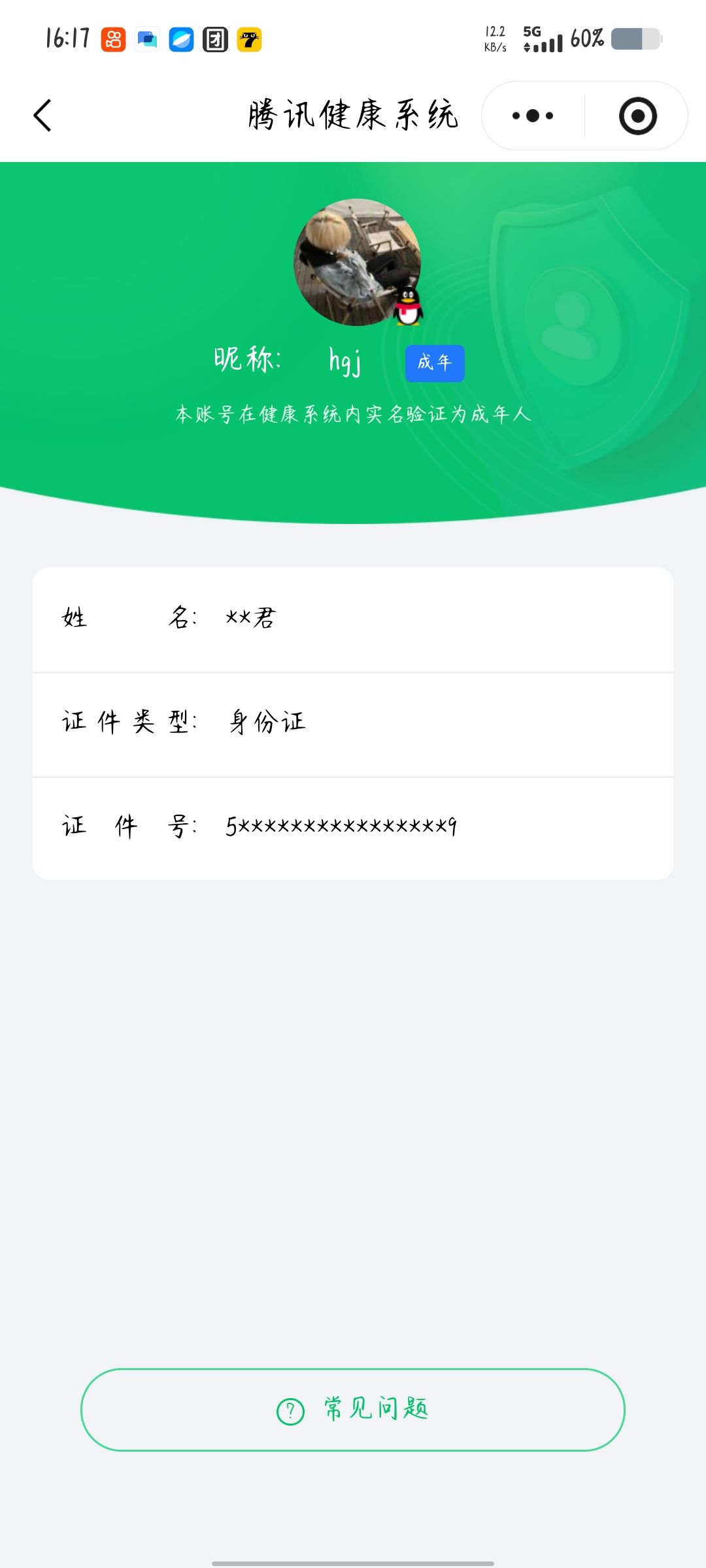The height and width of the screenshot is (1568, 706).
Task: Tap the WeChat icon in the status bar
Action: pos(146,39)
